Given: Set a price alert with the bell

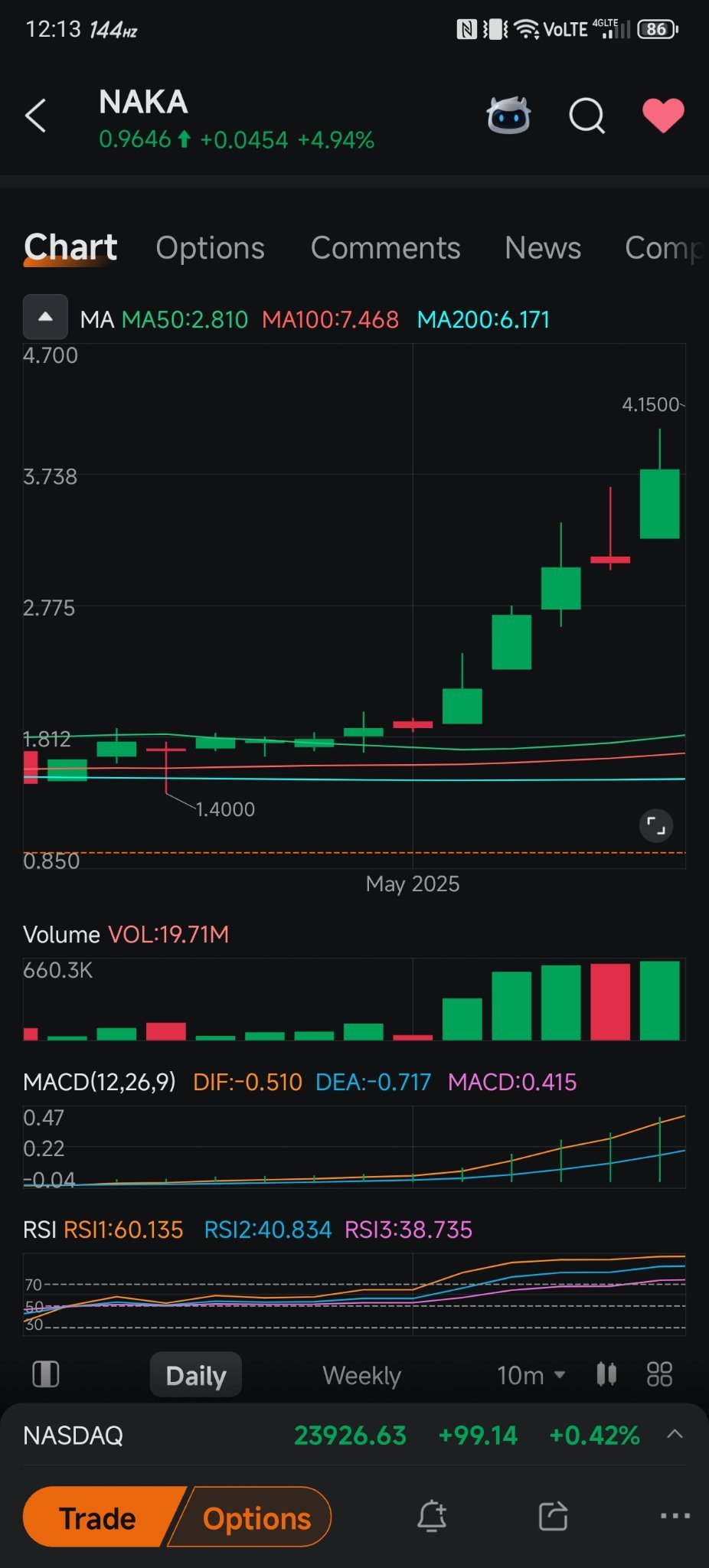Looking at the screenshot, I should pos(432,1516).
